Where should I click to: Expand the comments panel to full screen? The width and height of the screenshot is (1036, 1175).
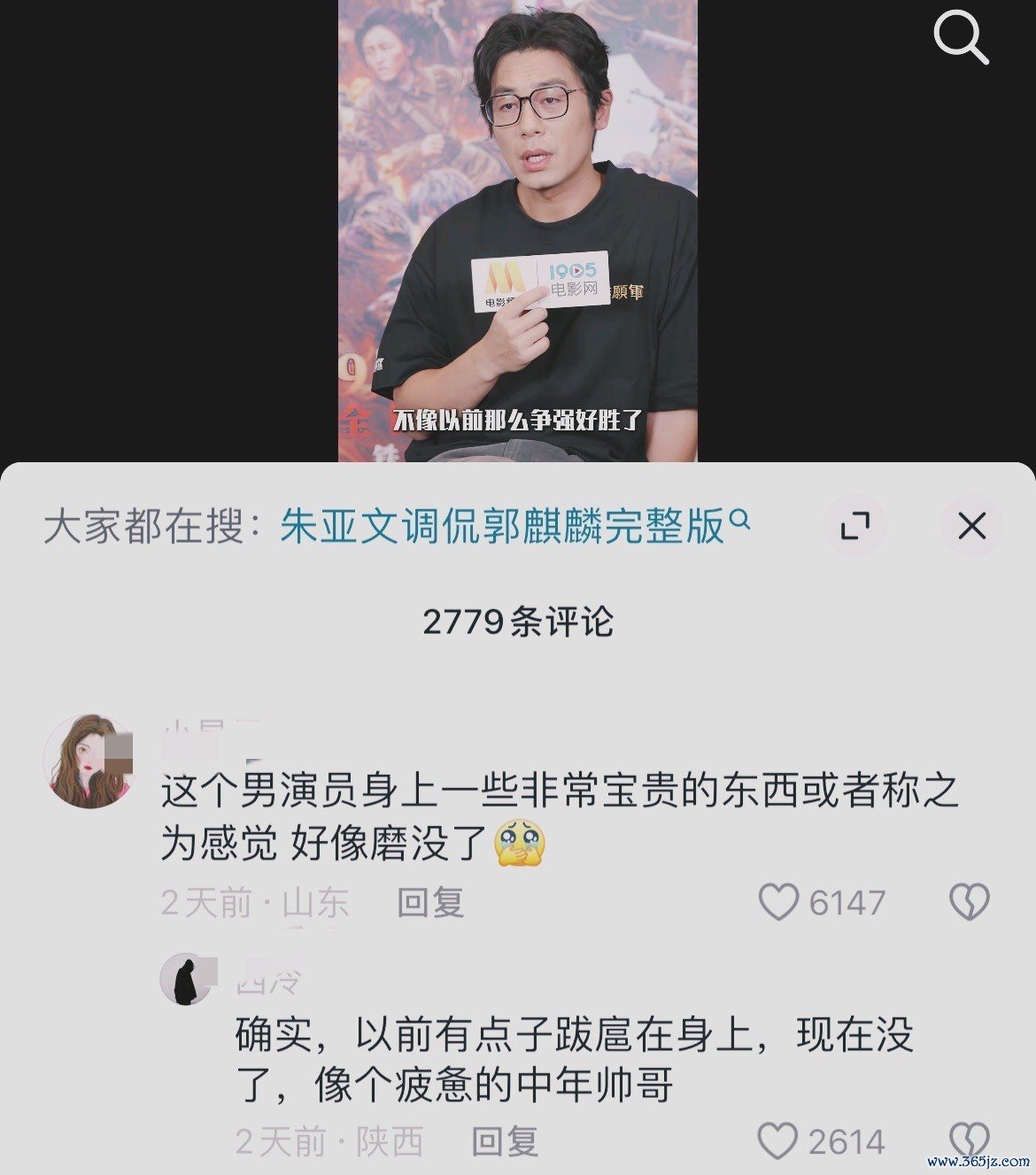point(855,527)
